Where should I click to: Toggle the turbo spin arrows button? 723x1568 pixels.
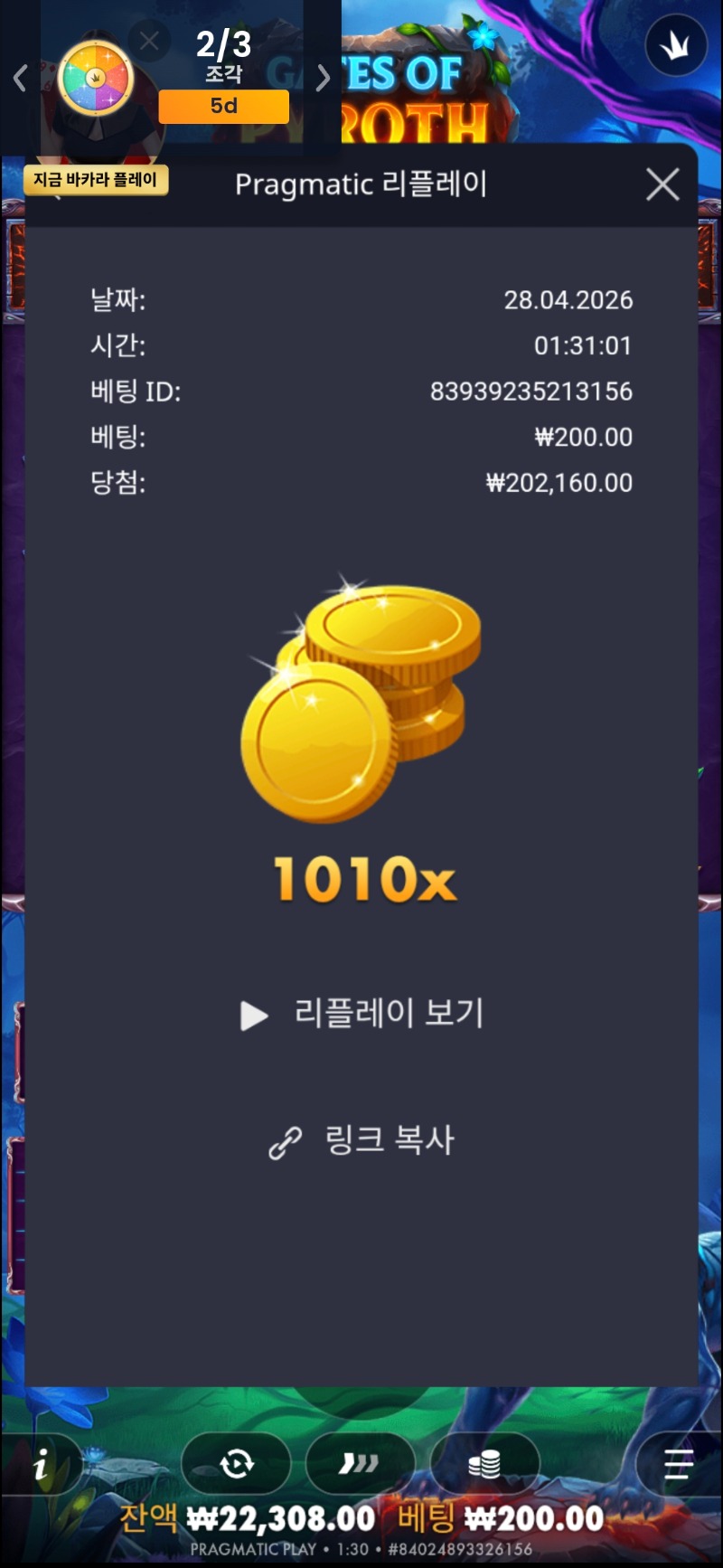360,1463
